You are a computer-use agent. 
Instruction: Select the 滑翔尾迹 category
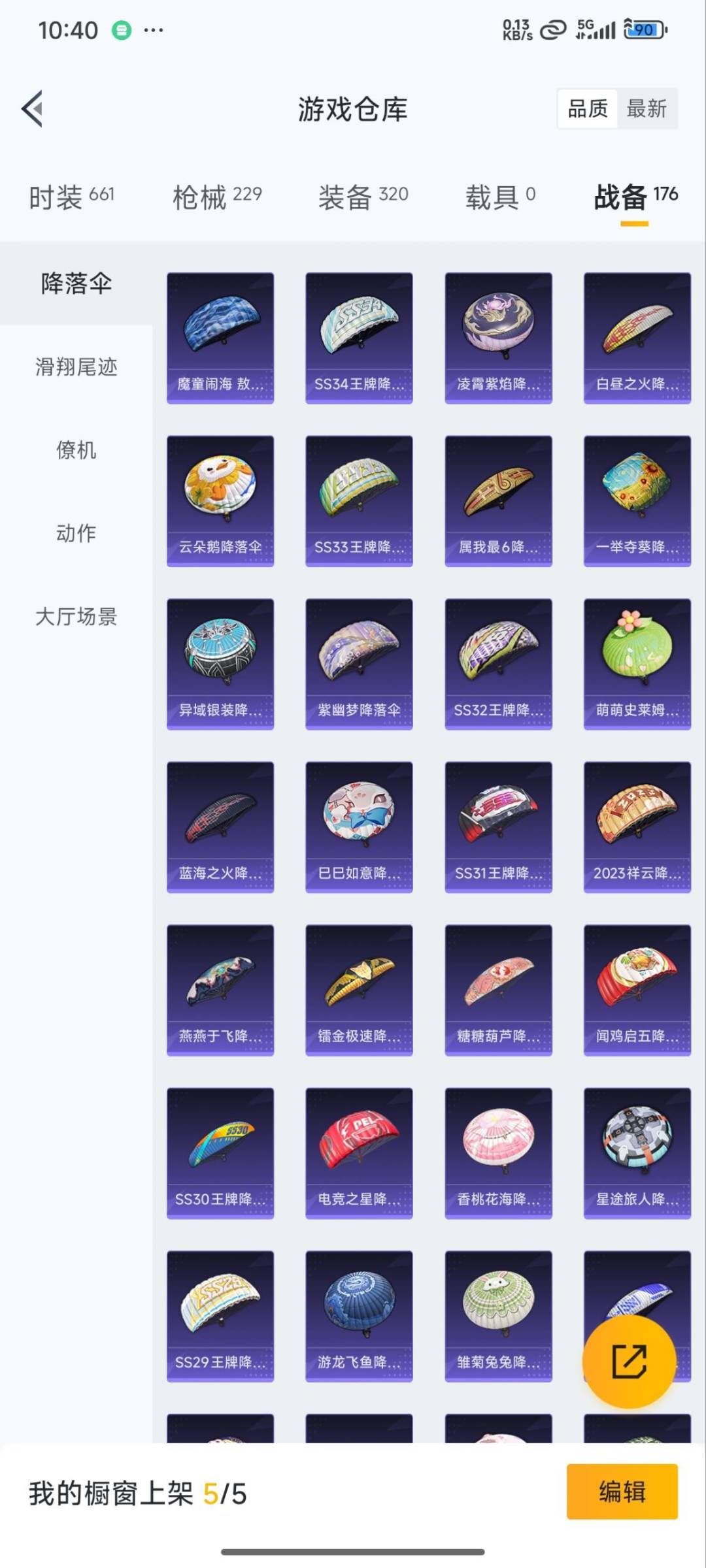[76, 367]
